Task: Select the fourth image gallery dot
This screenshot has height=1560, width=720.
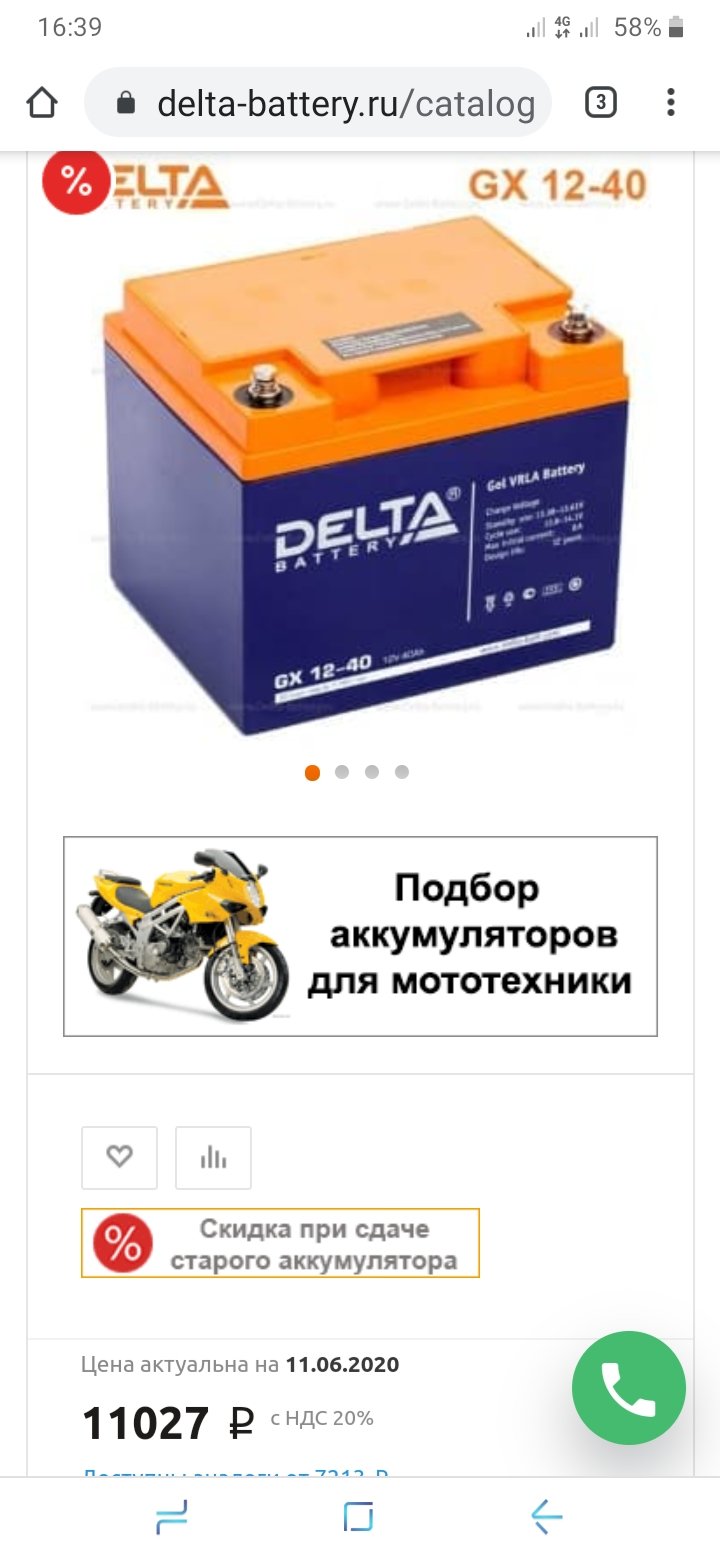Action: point(402,772)
